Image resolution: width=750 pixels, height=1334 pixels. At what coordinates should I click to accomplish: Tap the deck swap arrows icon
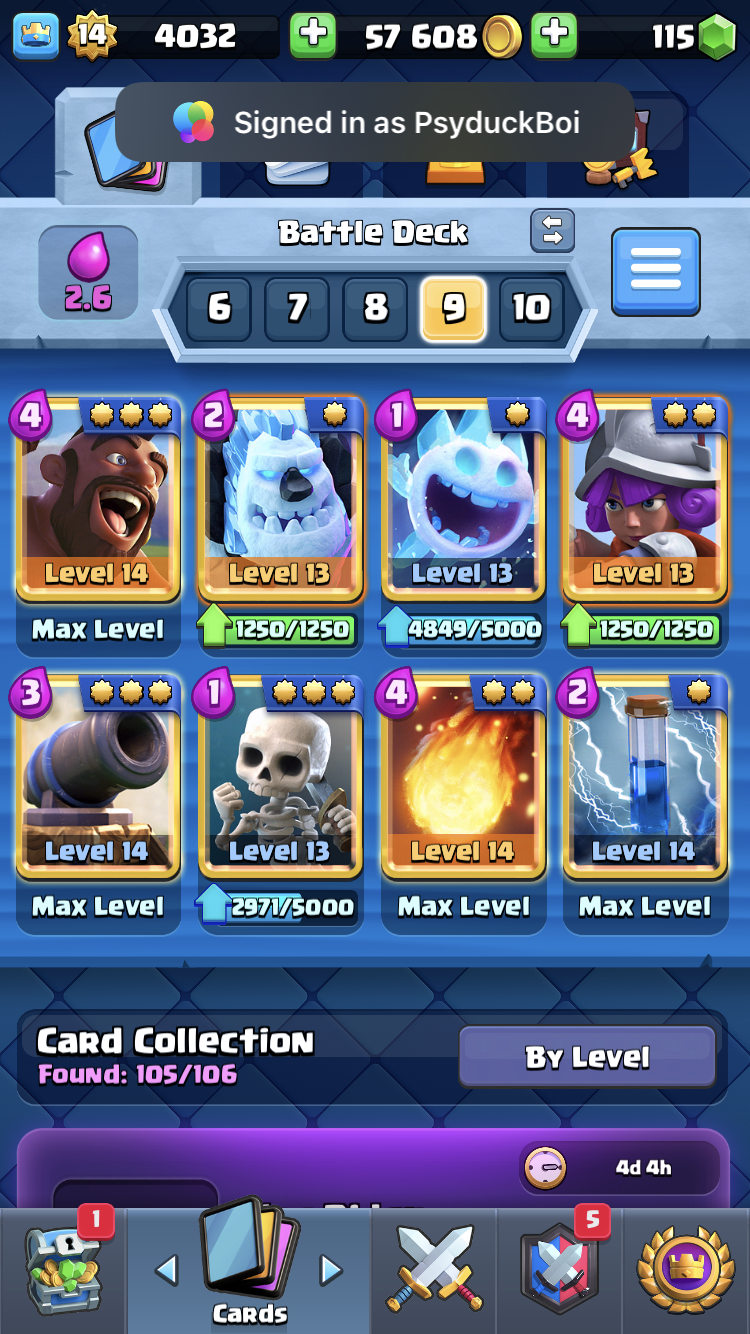[553, 231]
